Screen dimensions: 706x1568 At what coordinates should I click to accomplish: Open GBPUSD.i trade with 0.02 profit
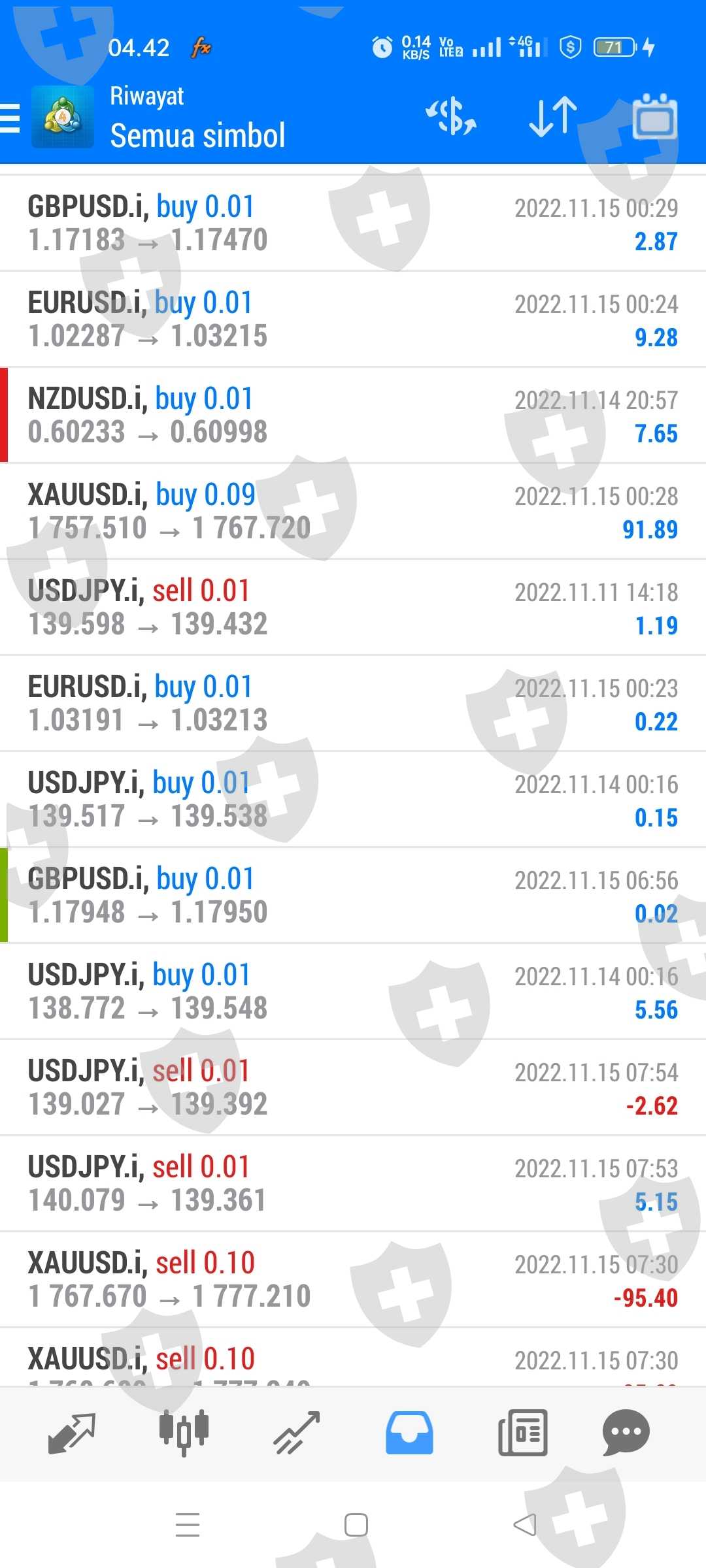(353, 896)
